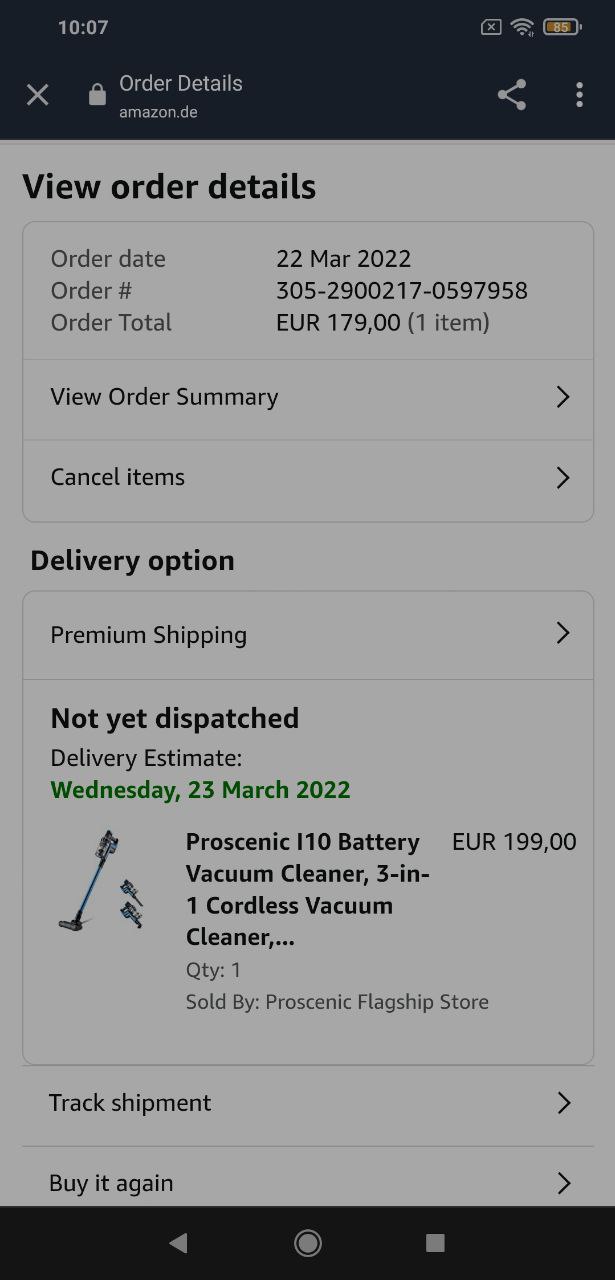Open View Order Summary

pos(308,398)
